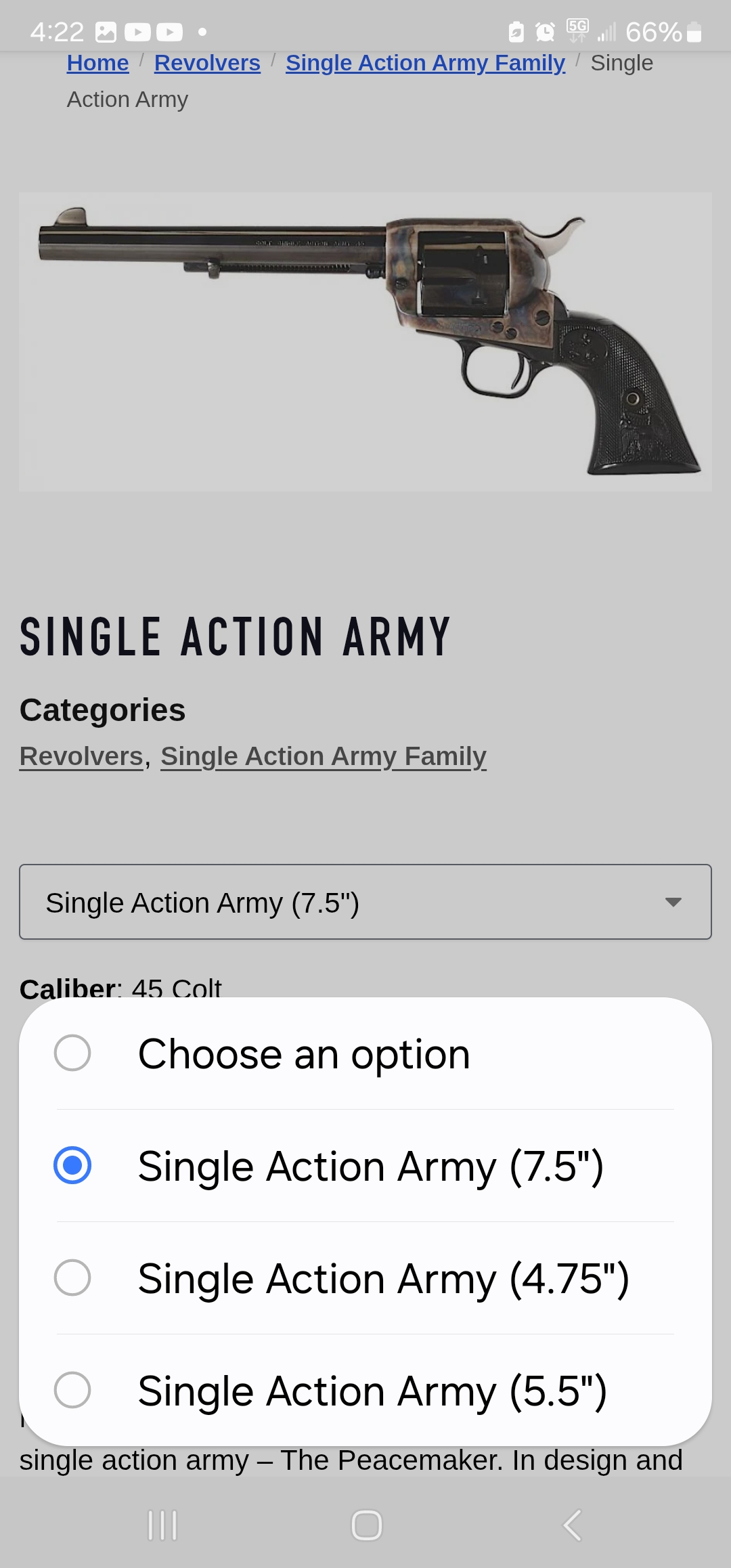731x1568 pixels.
Task: Go to Revolvers breadcrumb link
Action: pos(207,63)
